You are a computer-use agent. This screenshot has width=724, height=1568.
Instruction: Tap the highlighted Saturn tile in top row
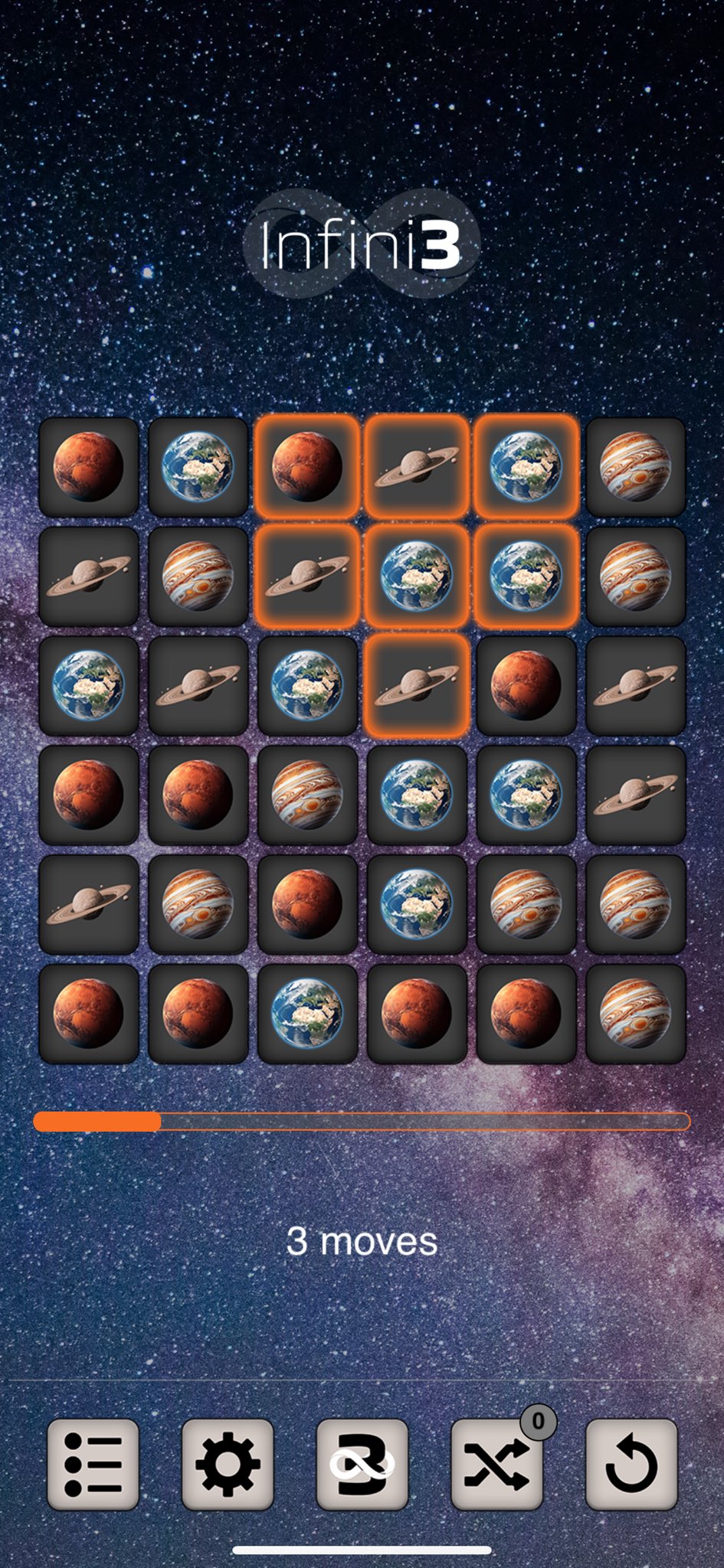tap(417, 466)
